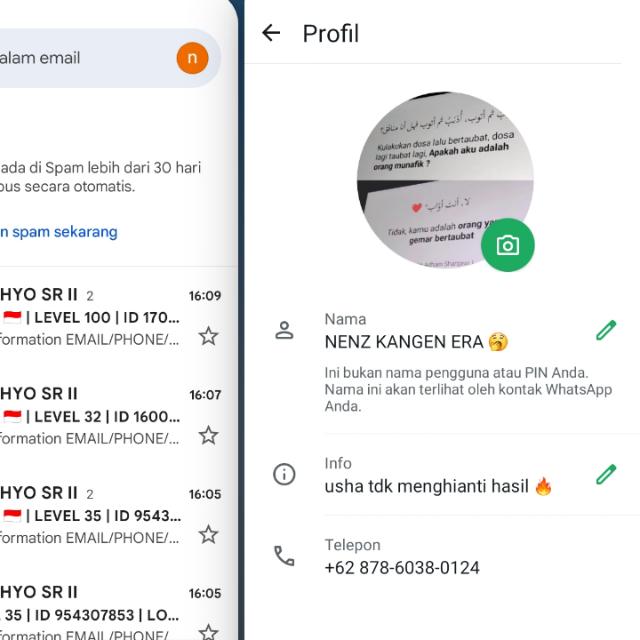Edit the Info status text
Screen dimensions: 640x640
pos(606,475)
